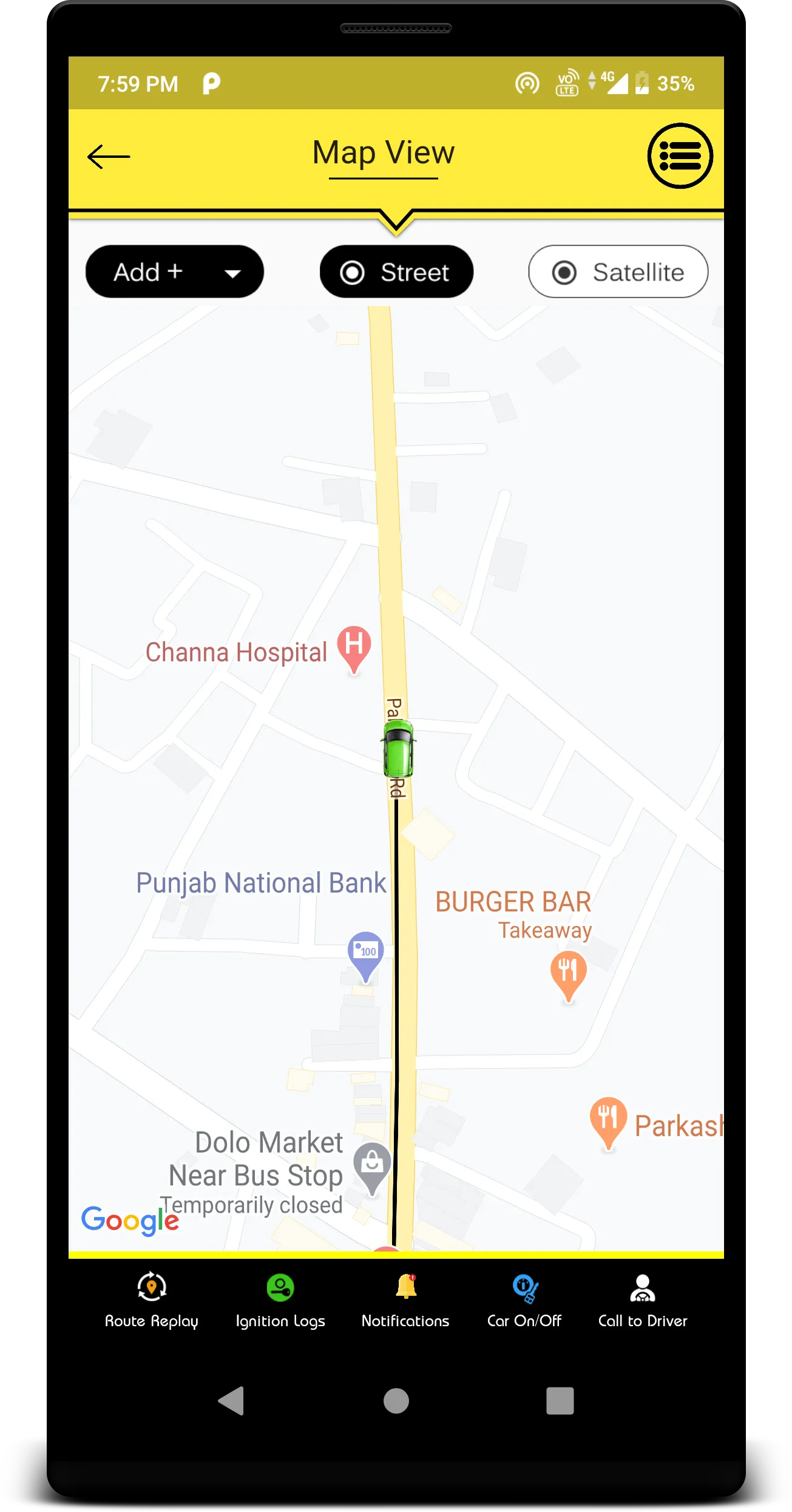The width and height of the screenshot is (792, 1512).
Task: Open the list menu icon
Action: [x=680, y=156]
